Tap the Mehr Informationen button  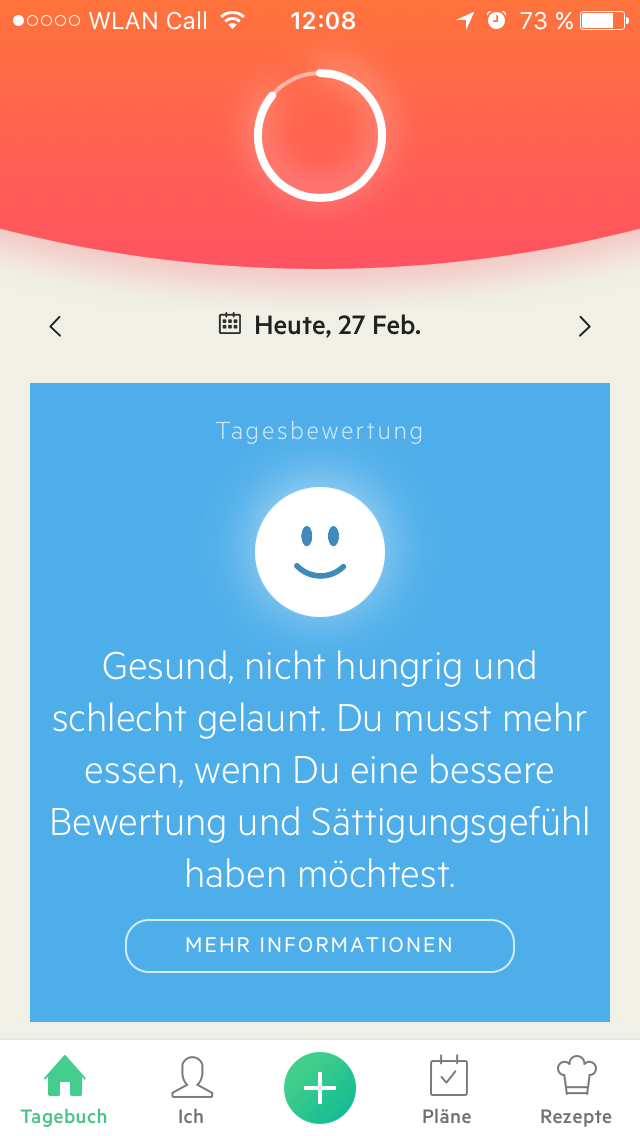point(320,945)
